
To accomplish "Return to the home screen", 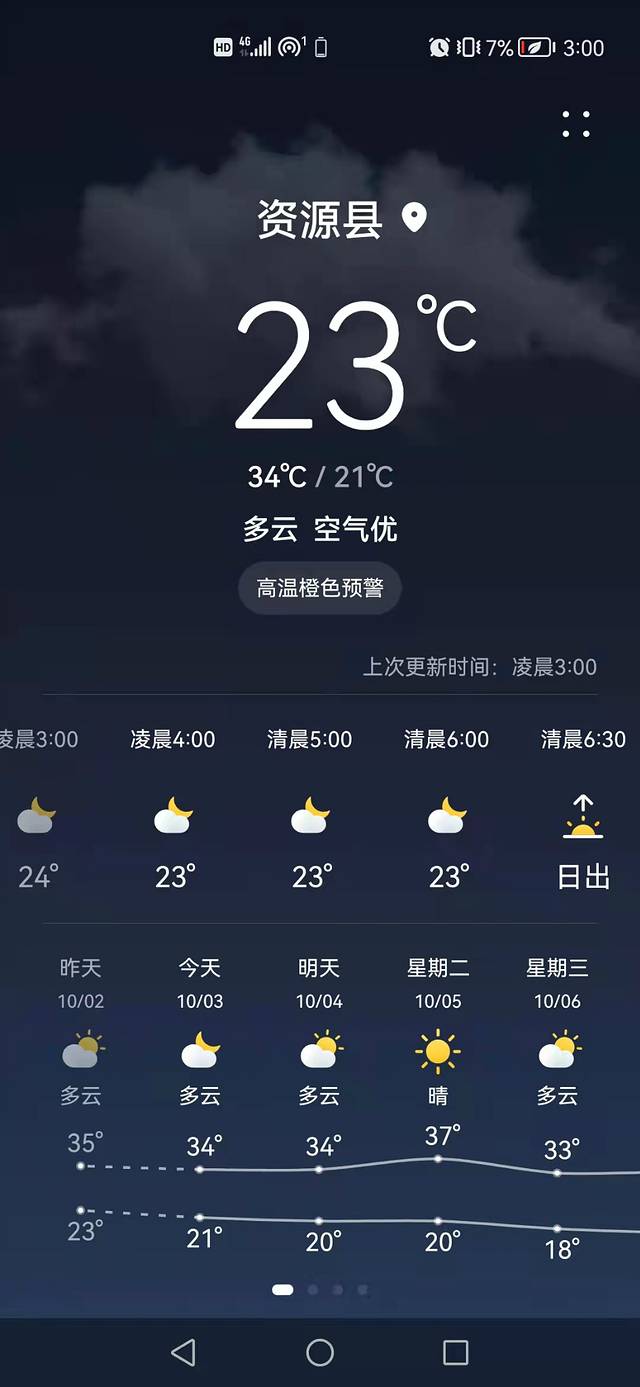I will click(x=320, y=1353).
